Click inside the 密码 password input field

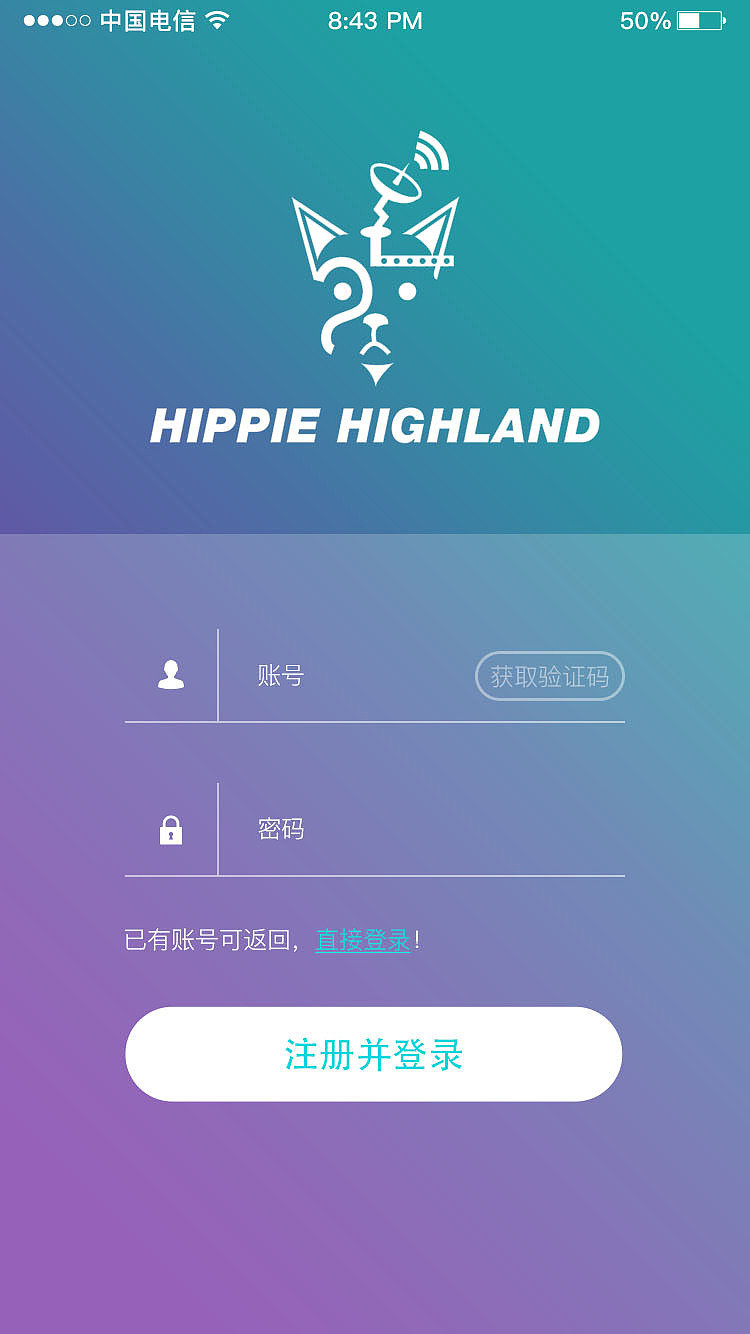350,829
